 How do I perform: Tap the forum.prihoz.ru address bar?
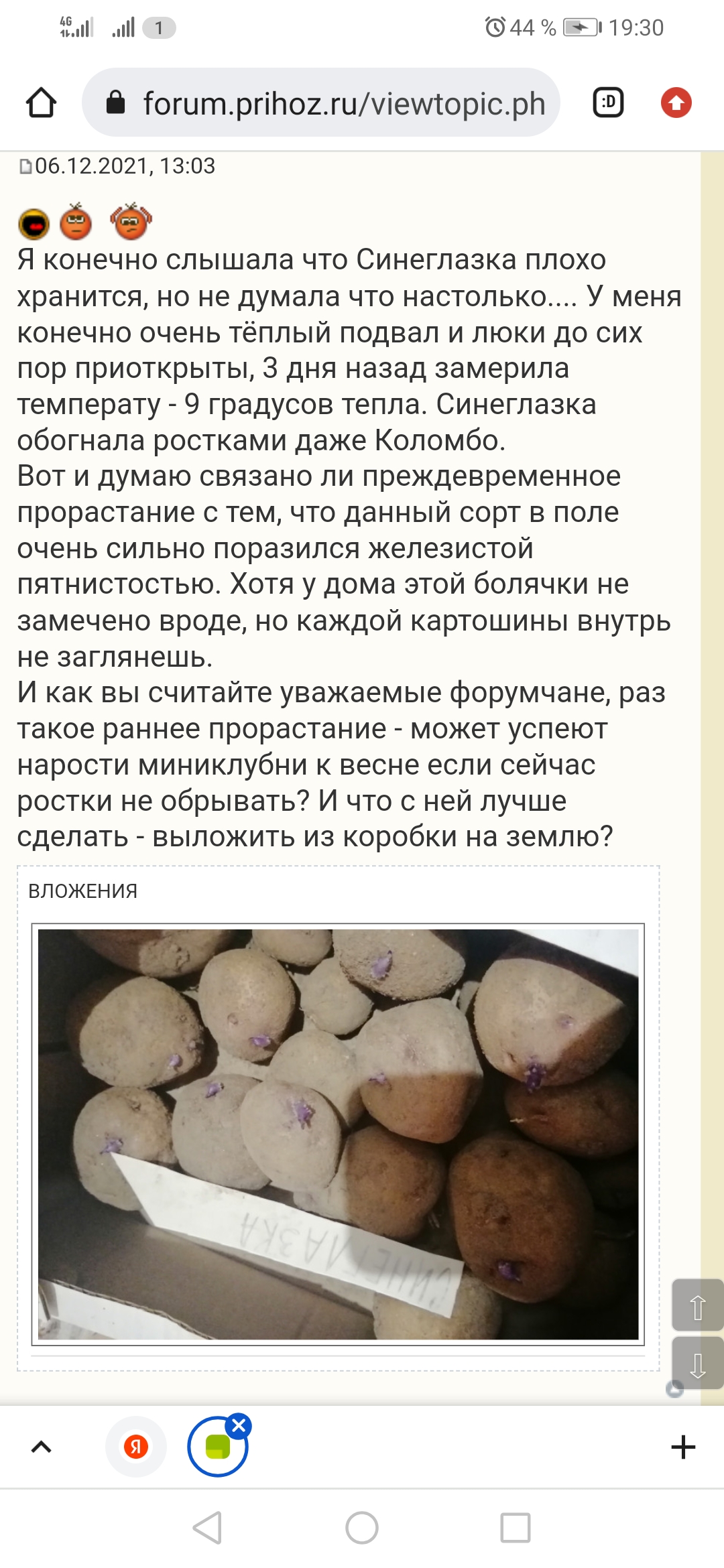click(x=320, y=103)
